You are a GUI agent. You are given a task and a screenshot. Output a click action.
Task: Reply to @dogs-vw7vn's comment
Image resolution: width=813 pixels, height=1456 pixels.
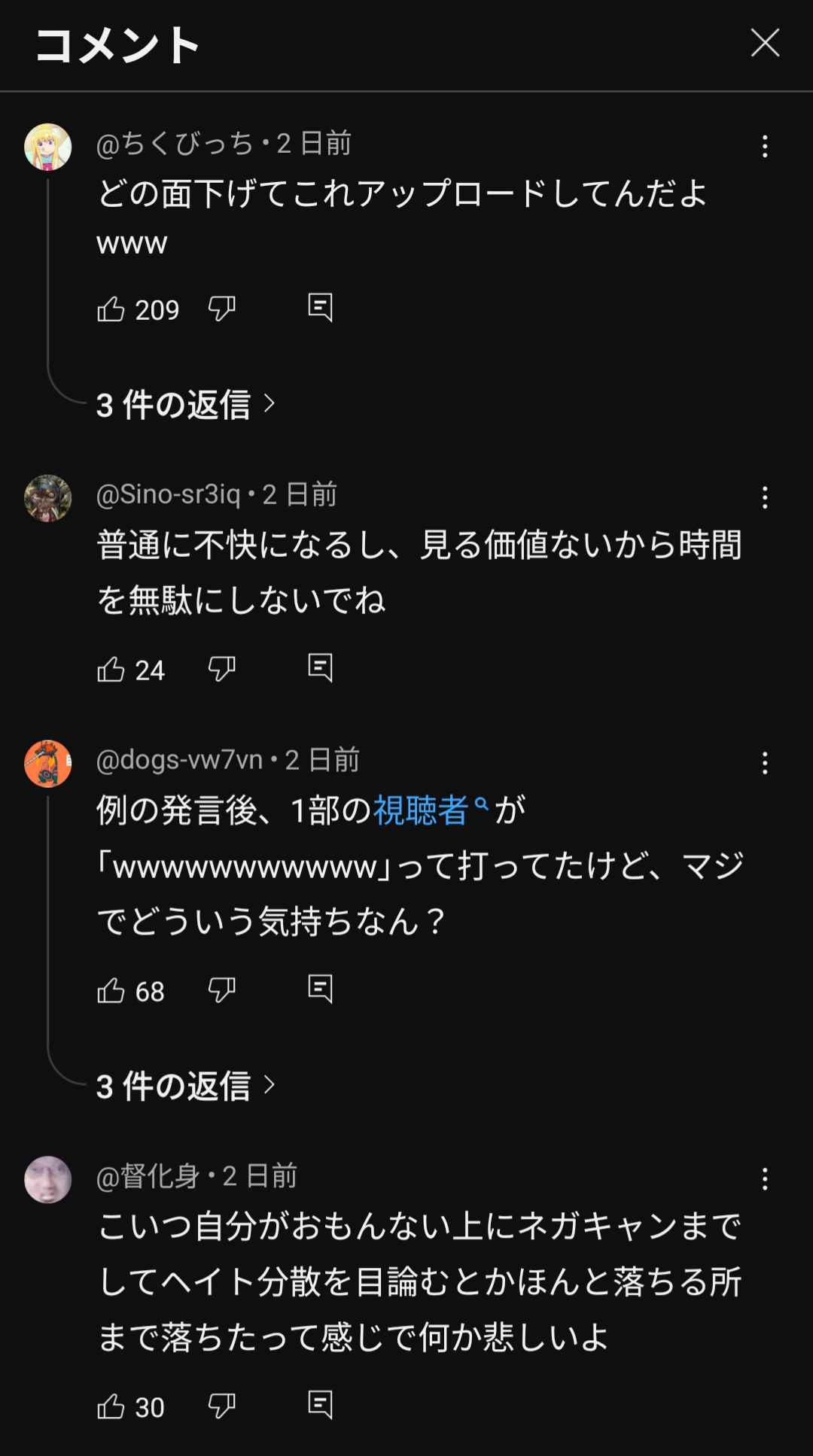coord(320,989)
